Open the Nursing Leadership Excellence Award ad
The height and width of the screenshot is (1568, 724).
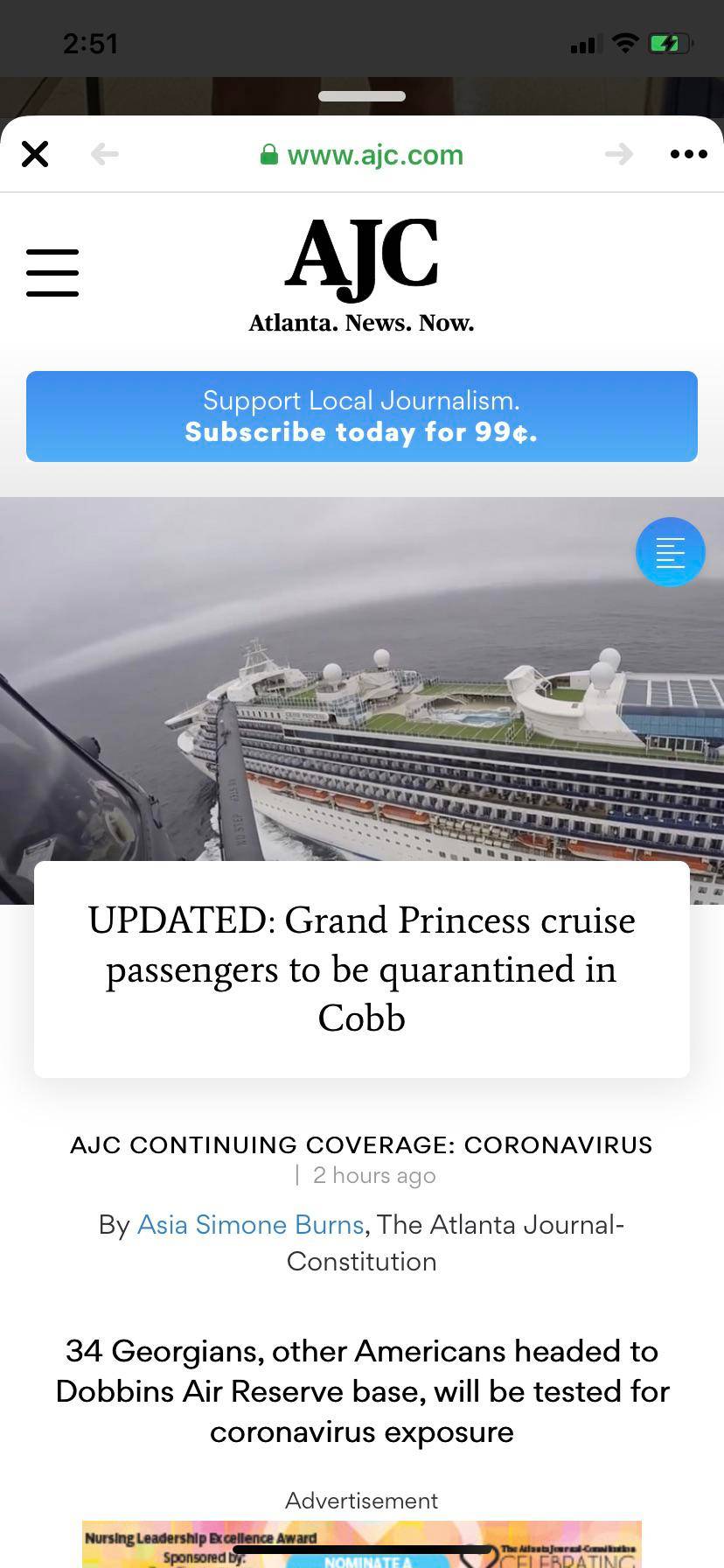pos(362,1544)
